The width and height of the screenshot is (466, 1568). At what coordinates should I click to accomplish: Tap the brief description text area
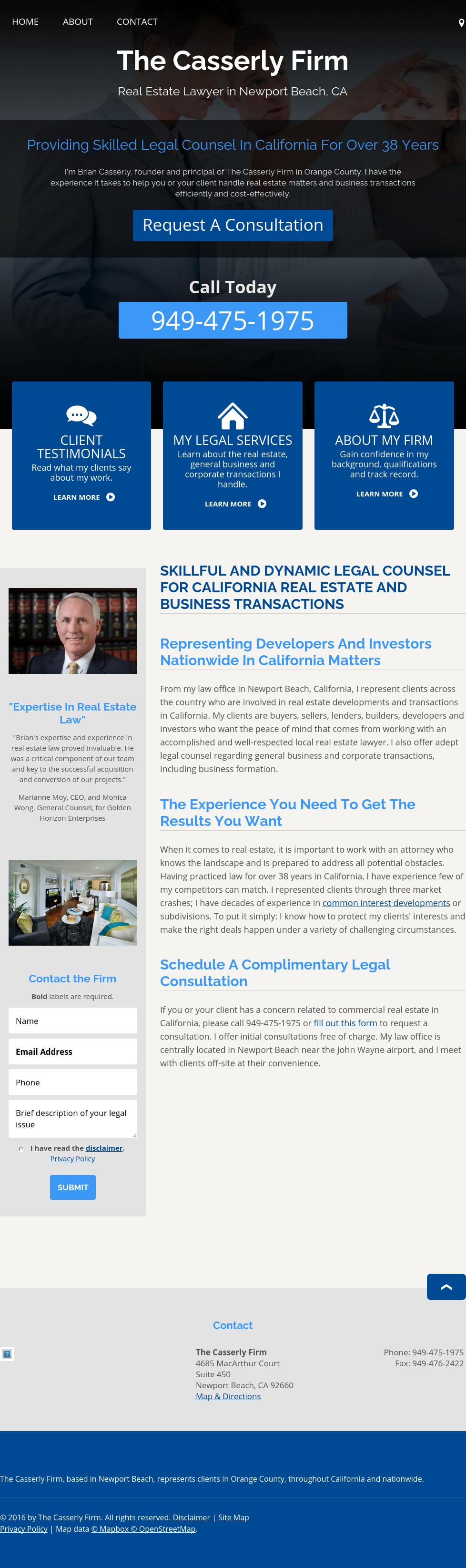click(x=72, y=1118)
